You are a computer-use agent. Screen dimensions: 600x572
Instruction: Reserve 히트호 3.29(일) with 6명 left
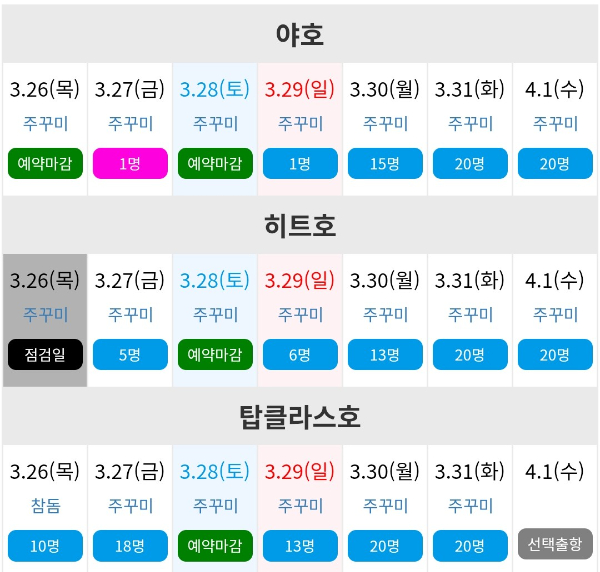point(300,354)
